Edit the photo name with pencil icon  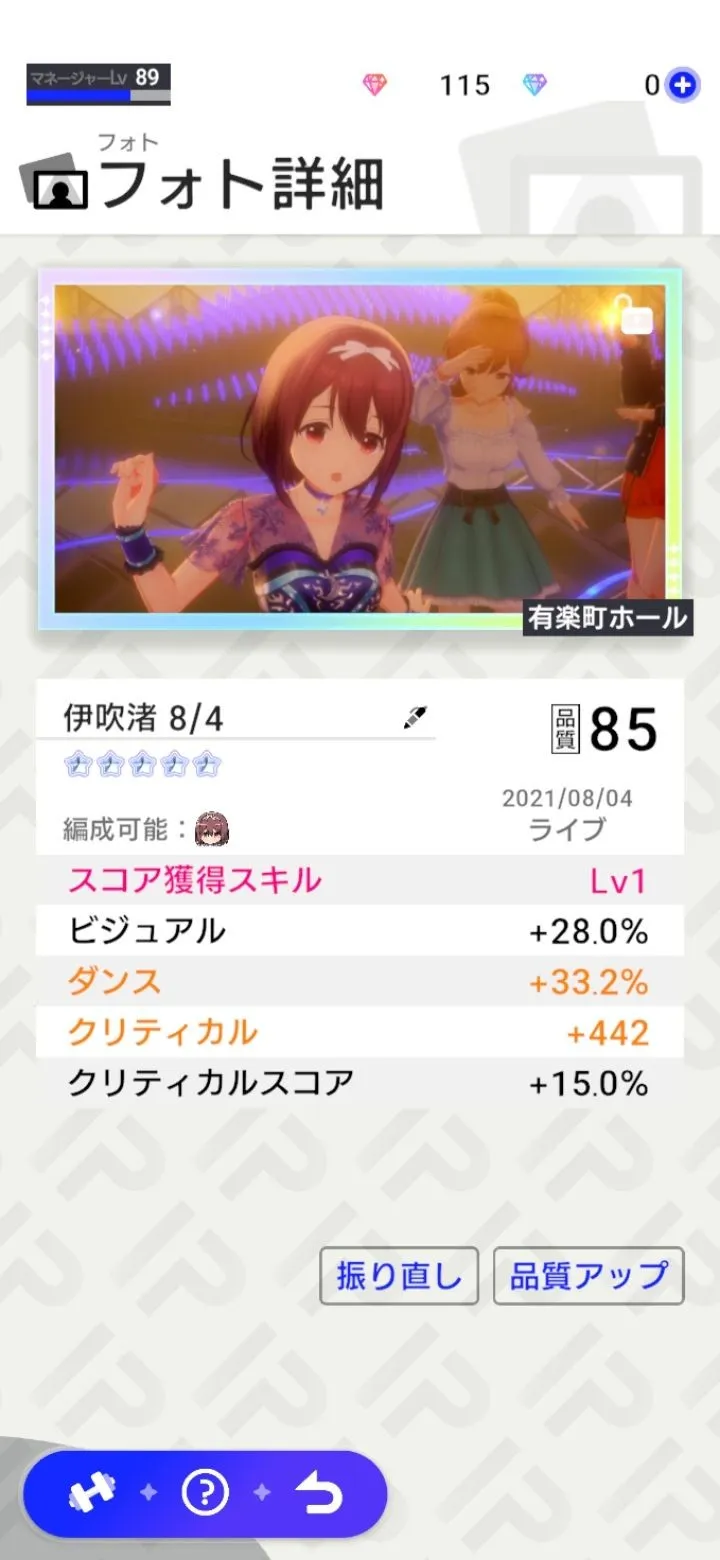(x=415, y=716)
